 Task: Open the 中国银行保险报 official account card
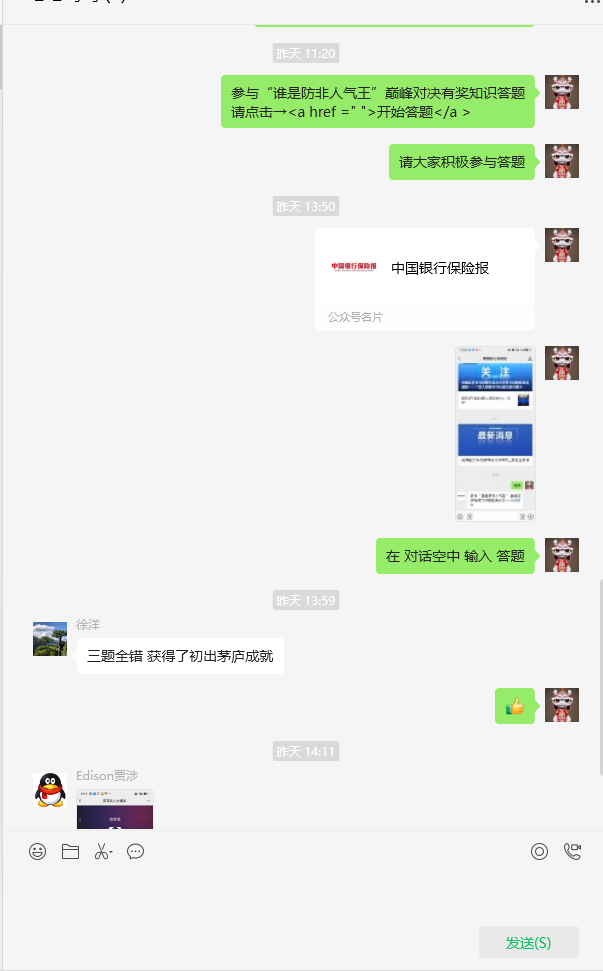[x=424, y=269]
